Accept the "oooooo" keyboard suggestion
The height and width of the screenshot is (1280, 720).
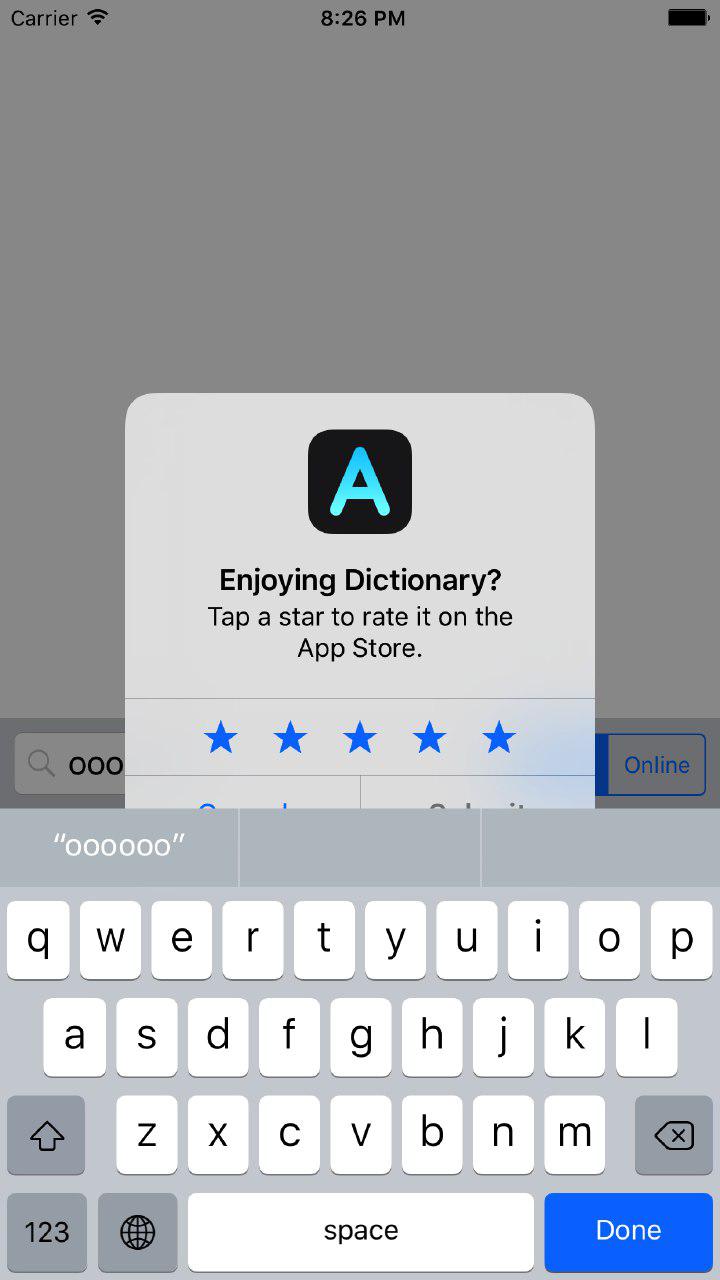tap(119, 846)
